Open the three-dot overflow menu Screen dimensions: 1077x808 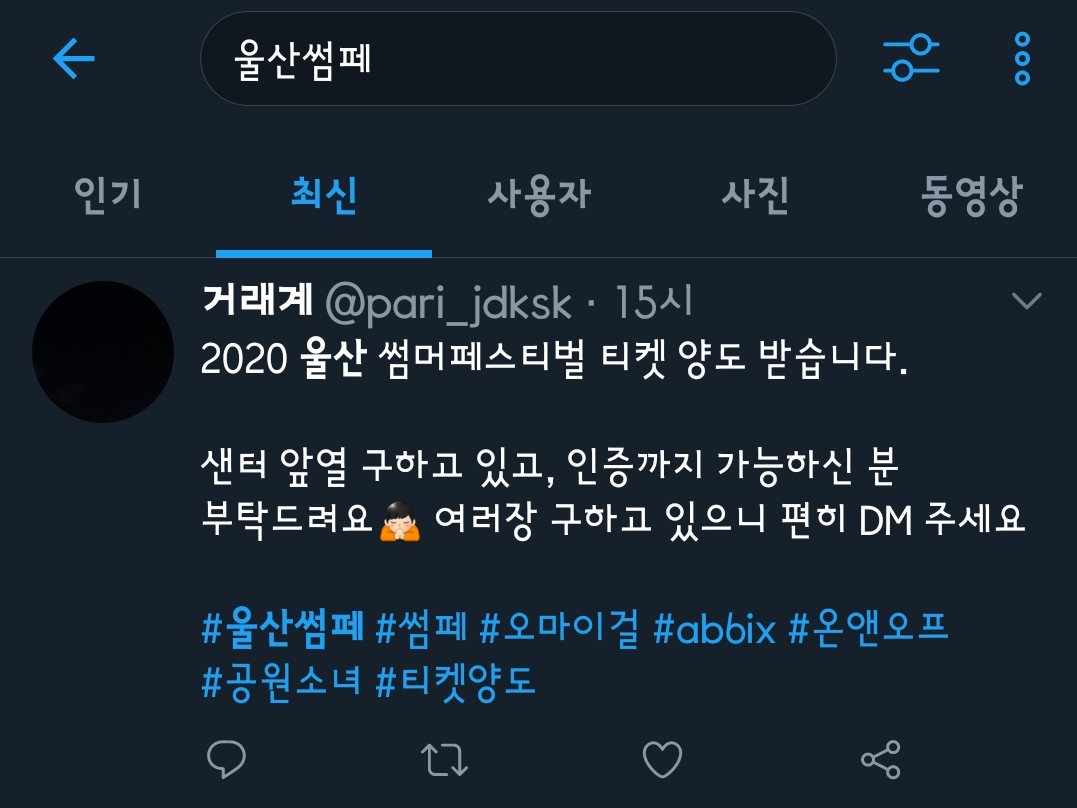coord(1021,58)
